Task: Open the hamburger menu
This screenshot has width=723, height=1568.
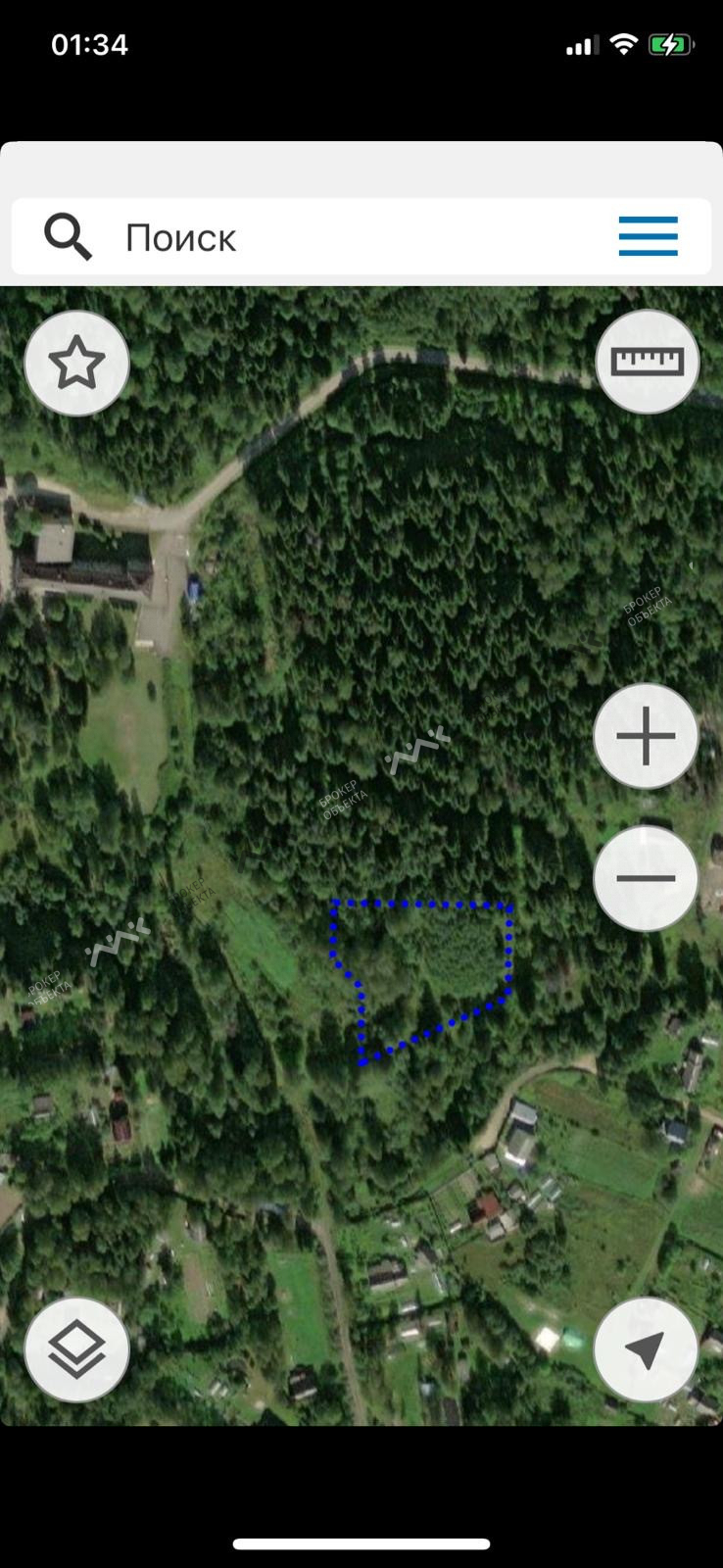Action: (648, 236)
